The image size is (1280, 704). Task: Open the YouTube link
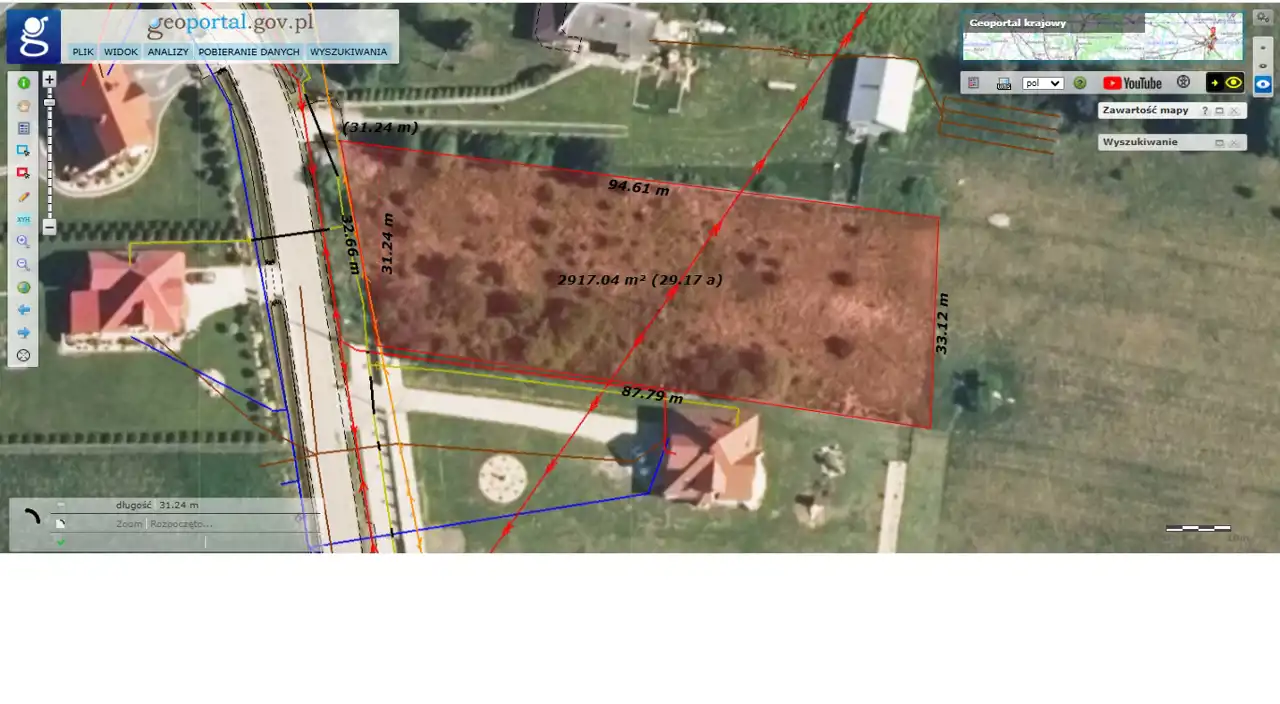1132,83
